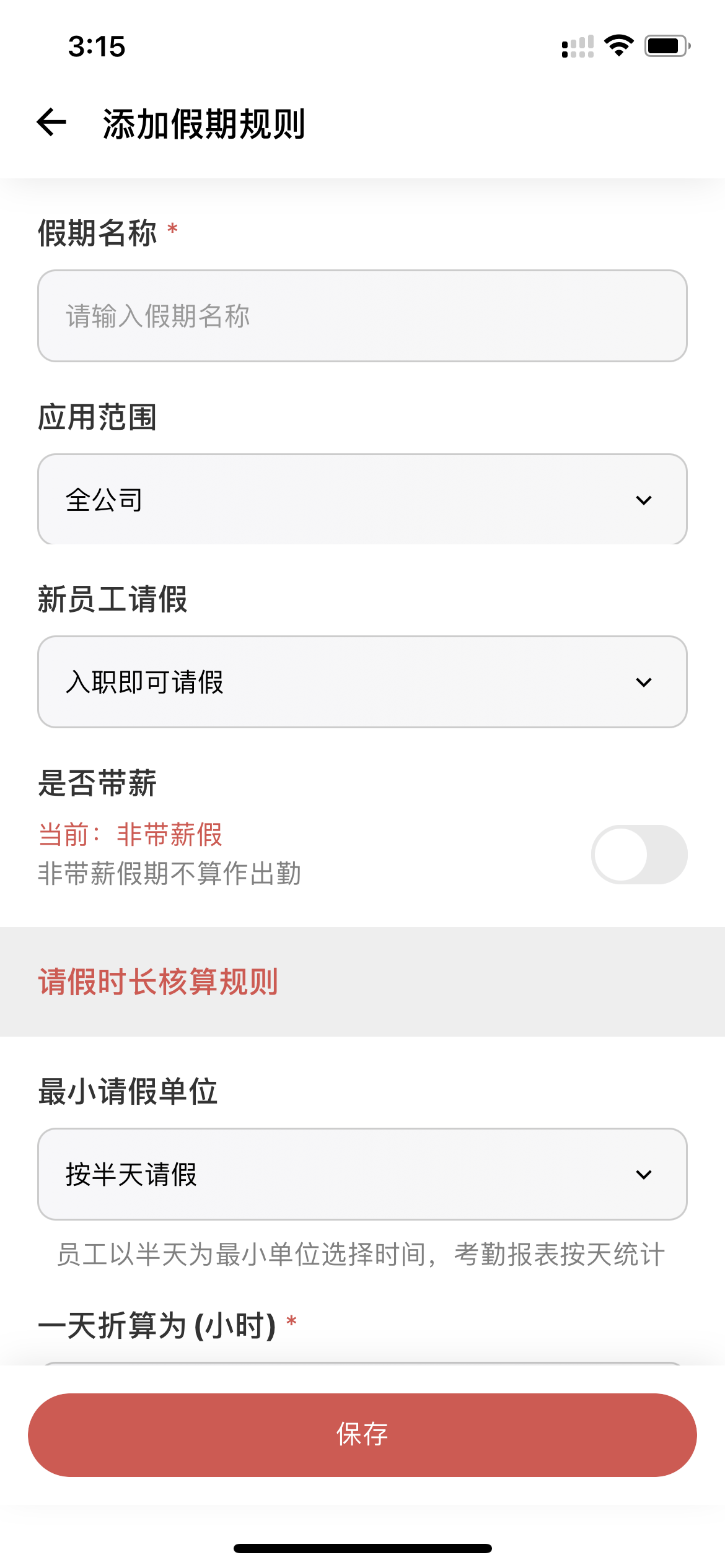Tap the clock showing 3:15
The width and height of the screenshot is (725, 1568).
point(96,47)
